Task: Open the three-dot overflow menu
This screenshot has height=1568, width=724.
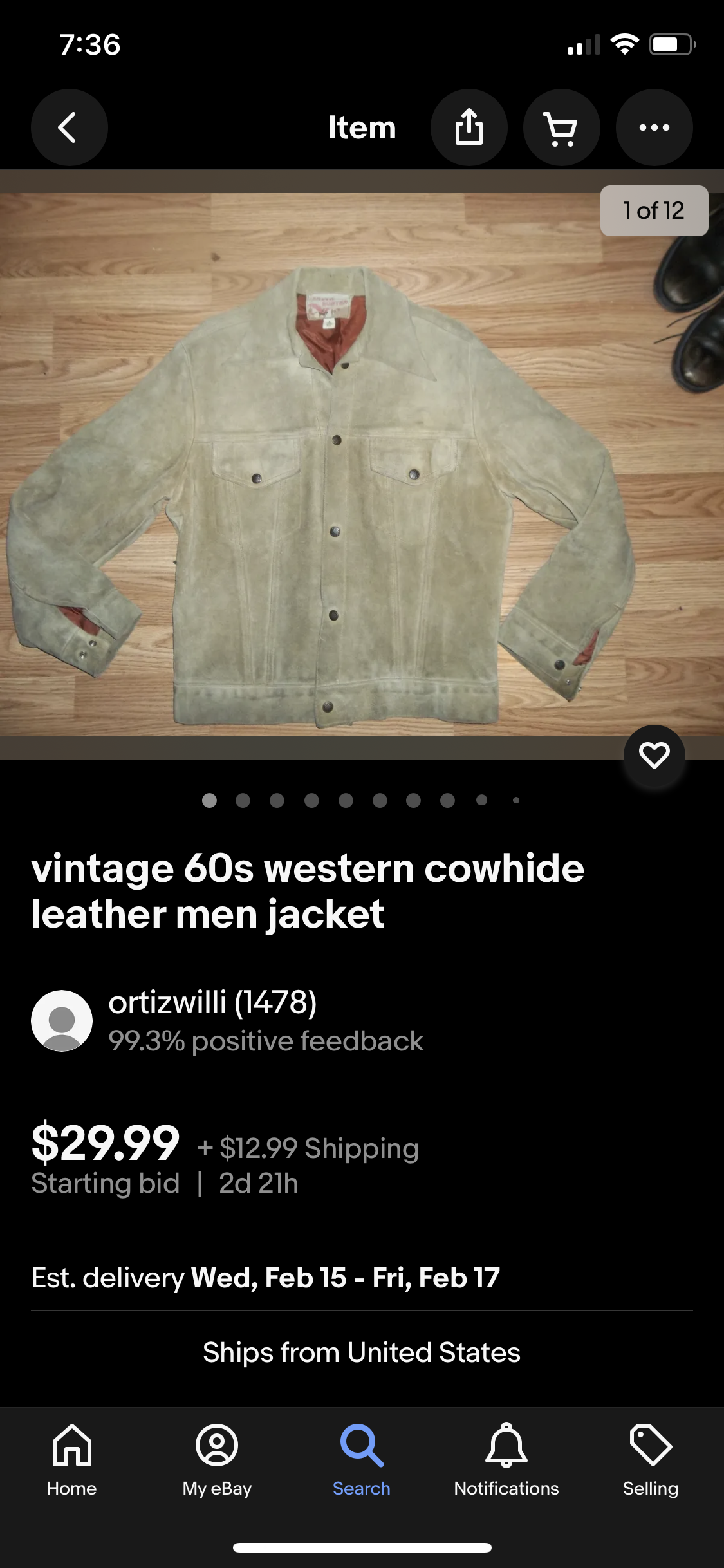Action: 654,127
